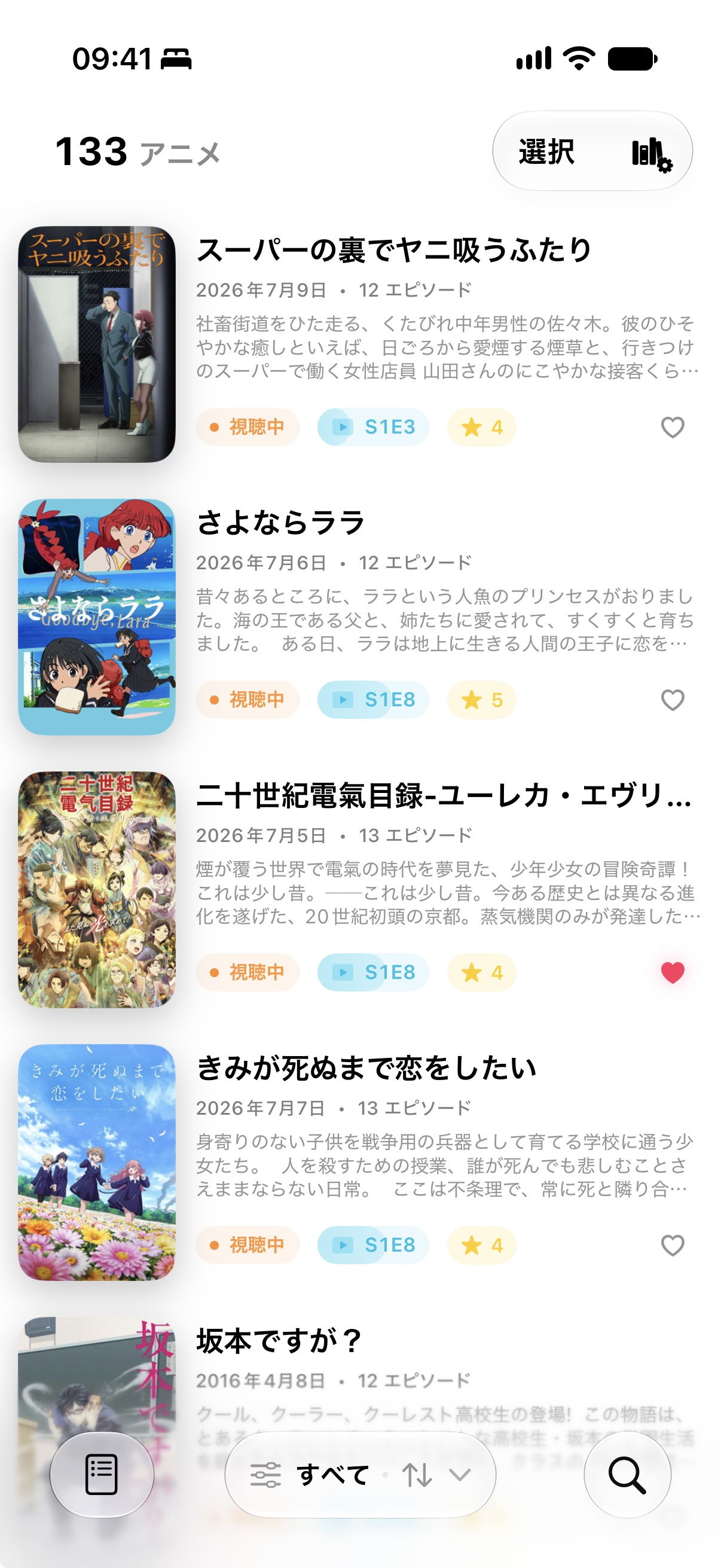
Task: Change the 5-star rating on さよならララ
Action: (481, 700)
